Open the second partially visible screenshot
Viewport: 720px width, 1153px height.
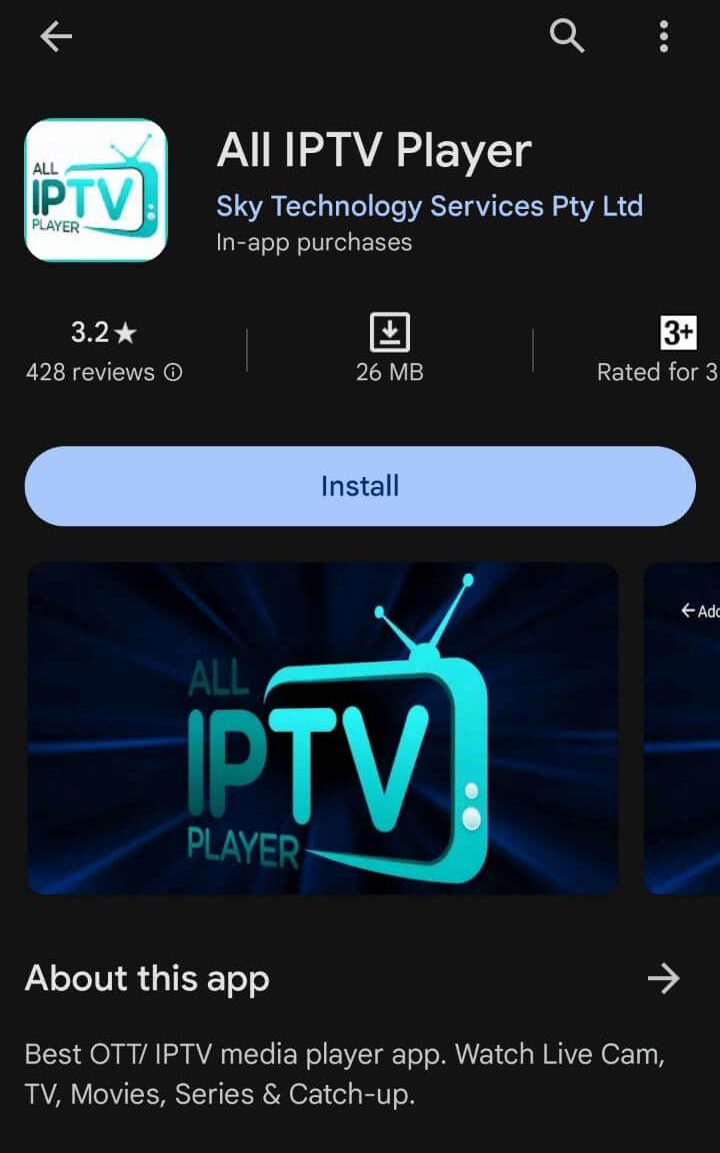tap(689, 727)
